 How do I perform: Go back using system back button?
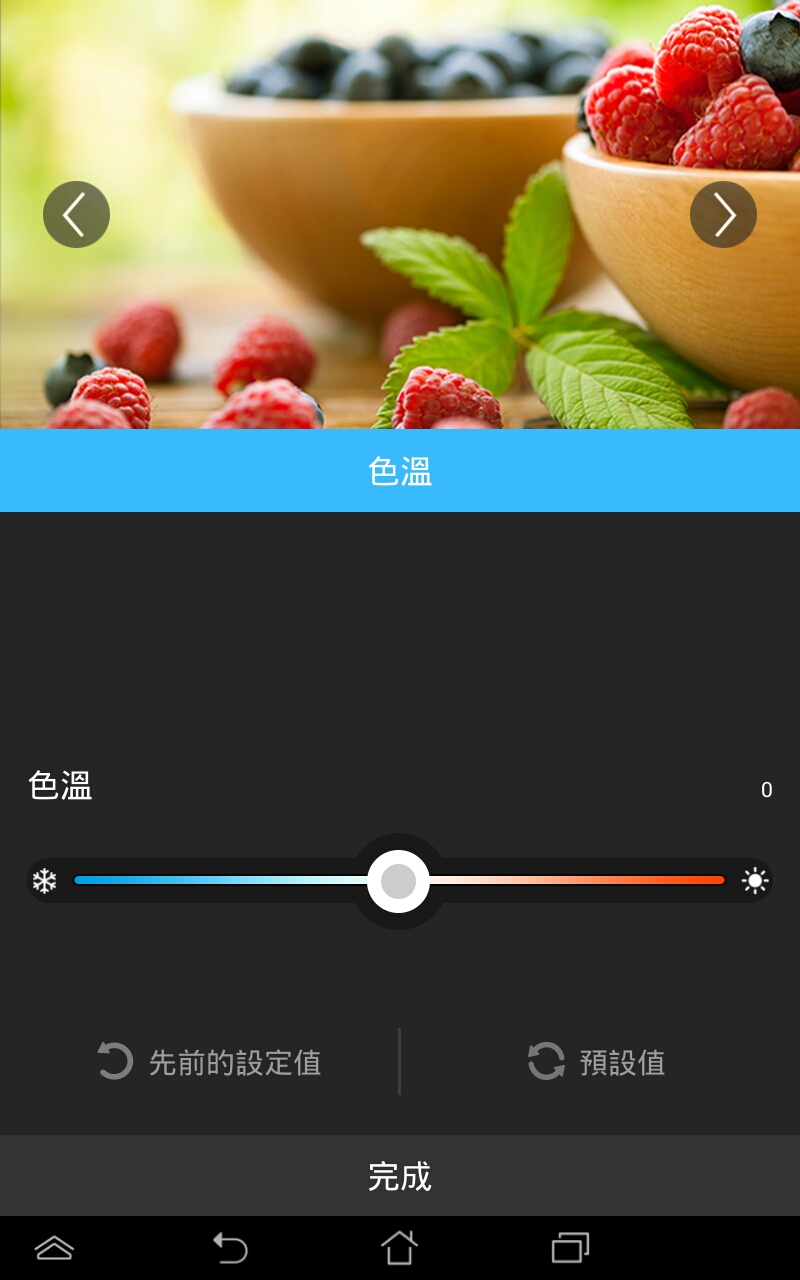point(230,1247)
